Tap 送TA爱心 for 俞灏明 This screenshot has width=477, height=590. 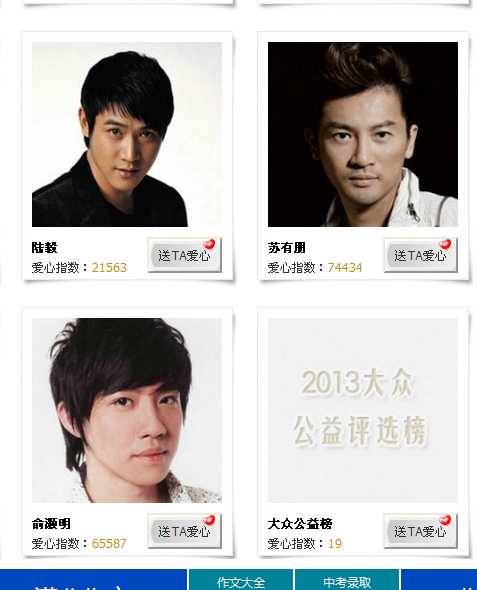(x=184, y=531)
